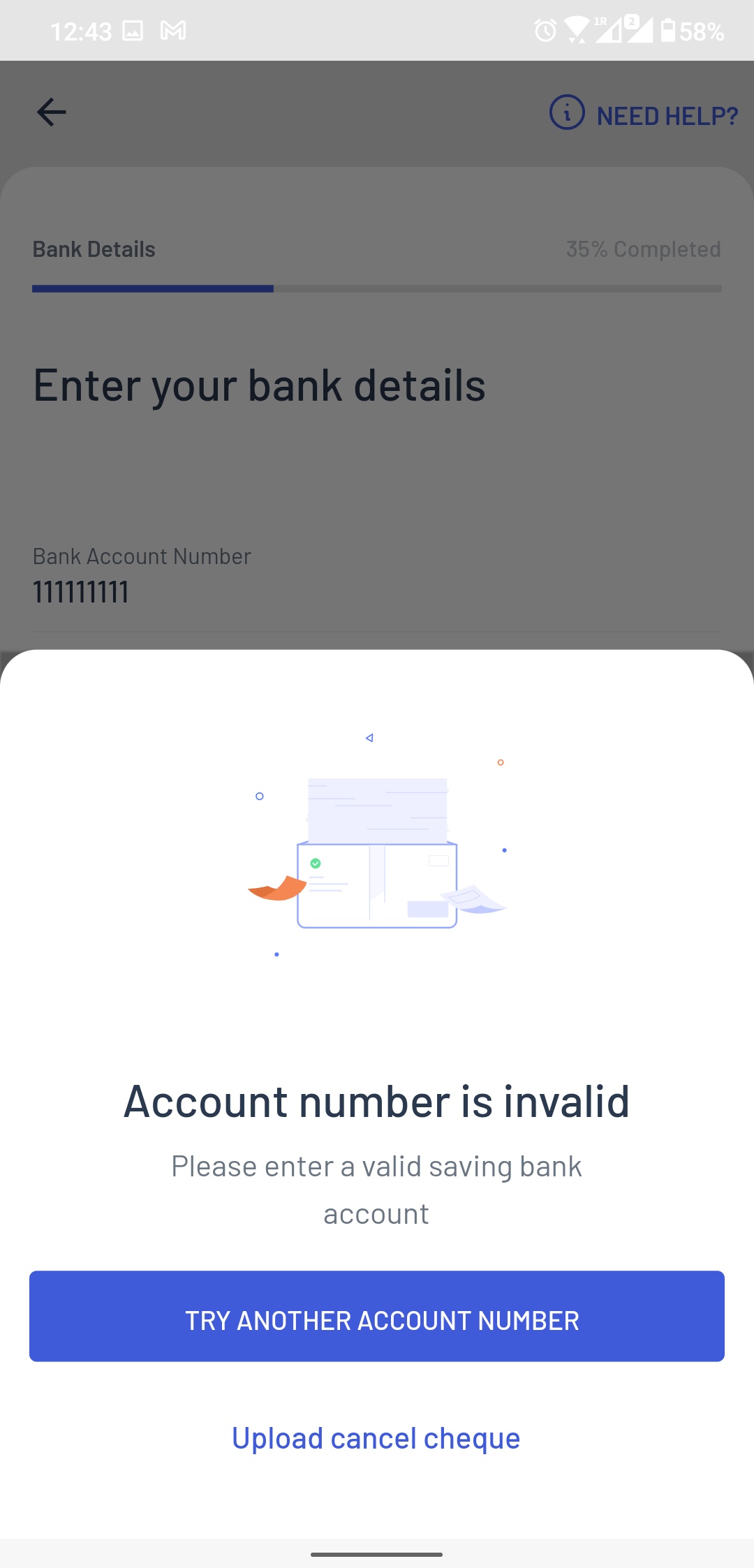Screen dimensions: 754x1568
Task: Tap the NEED HELP? link
Action: tap(667, 115)
